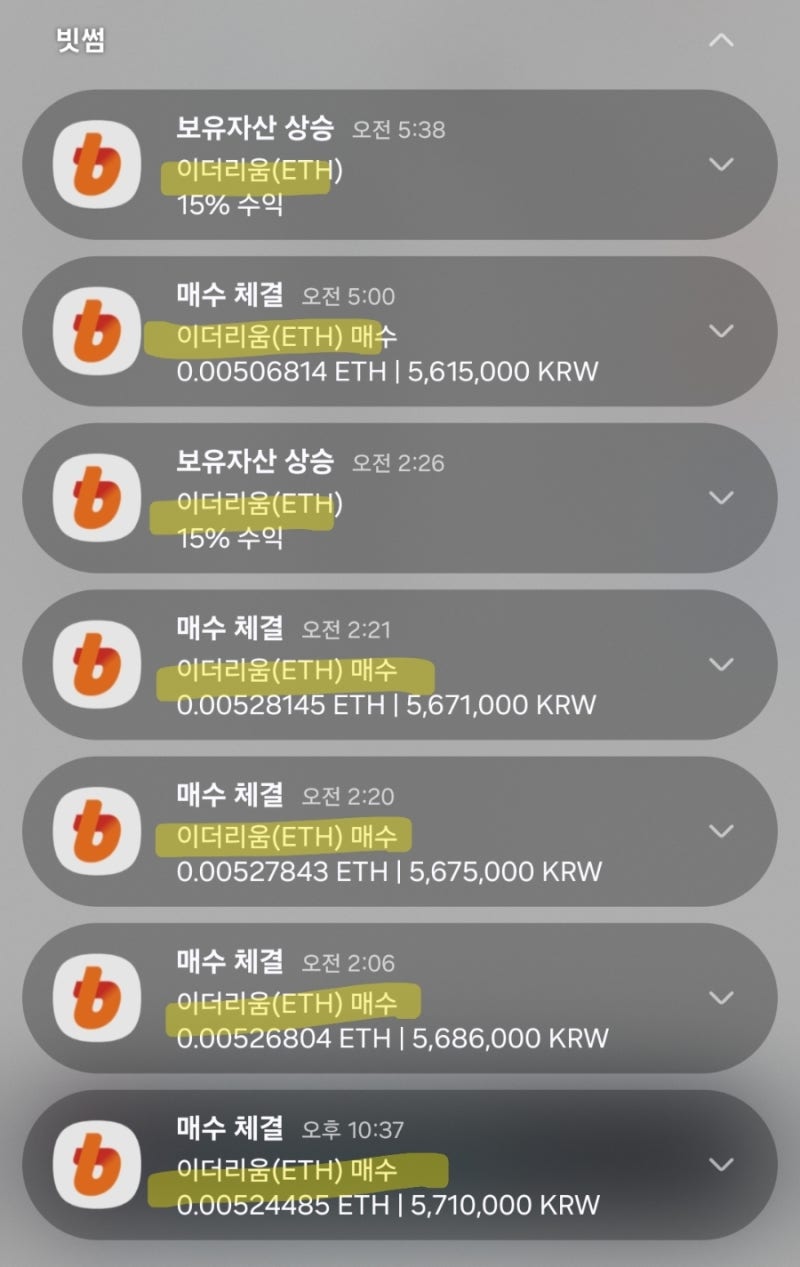The width and height of the screenshot is (800, 1267).
Task: Tap the Bithumb icon on the 2:26 보유자산 상승 alert
Action: pos(97,498)
